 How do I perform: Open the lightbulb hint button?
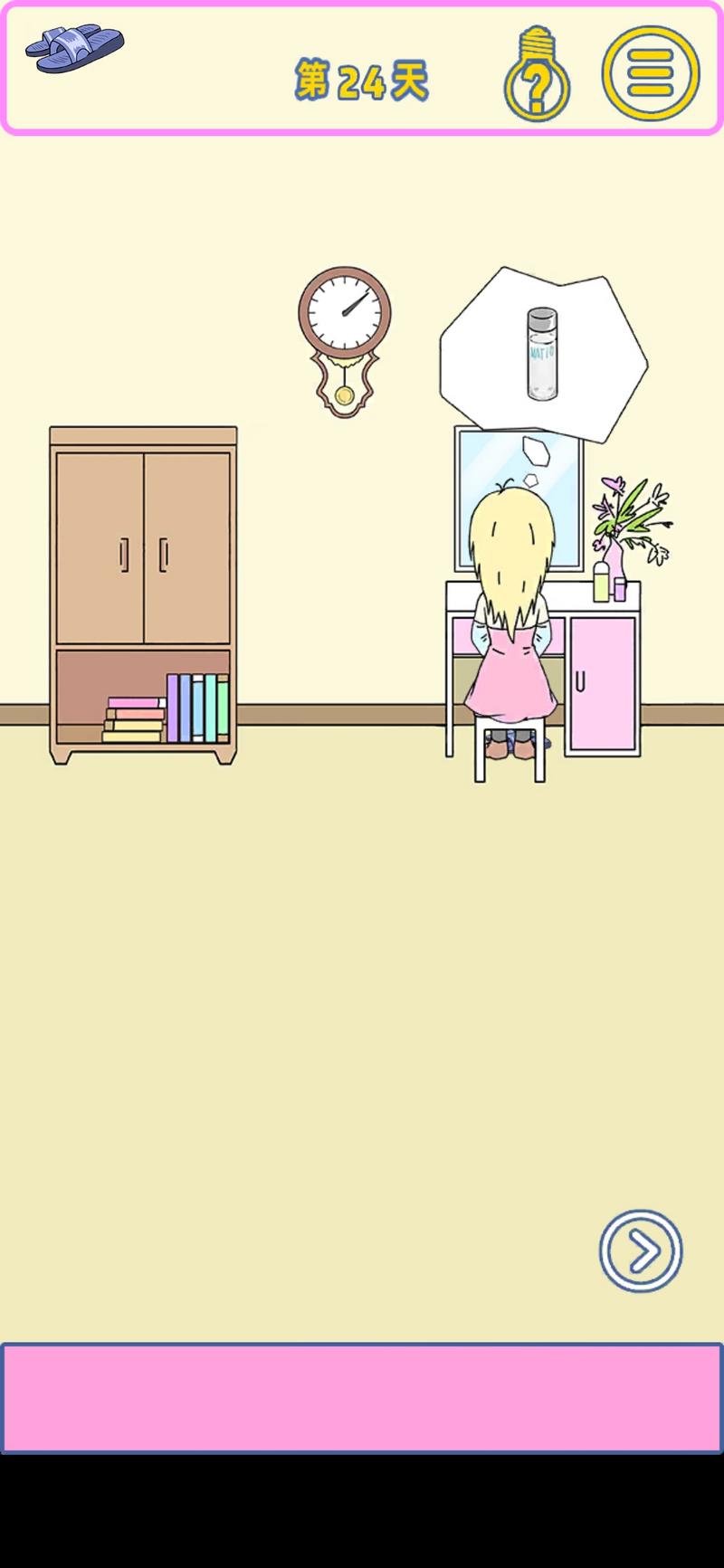tap(537, 76)
